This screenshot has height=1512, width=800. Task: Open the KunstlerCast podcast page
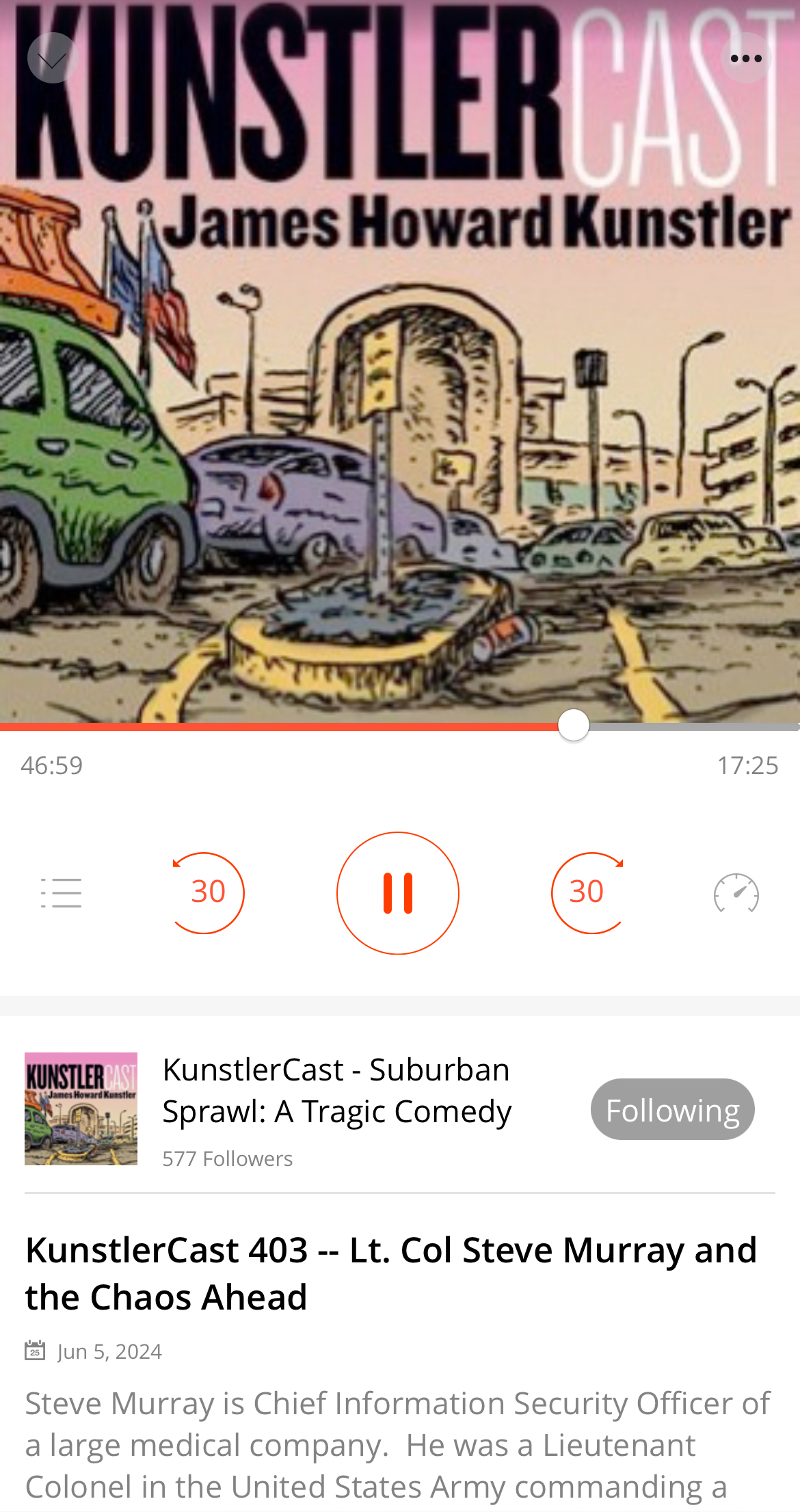[336, 1091]
